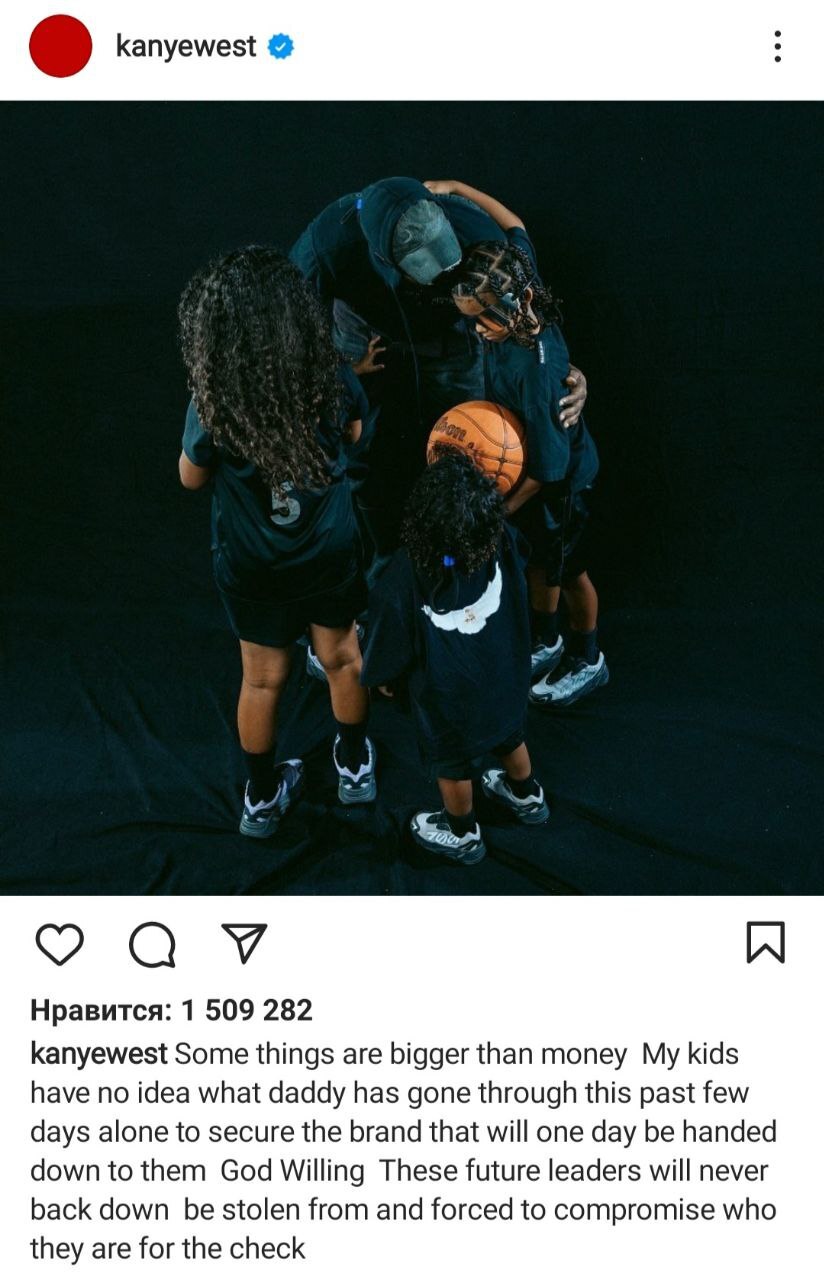824x1280 pixels.
Task: Open kanyewest profile from the header username
Action: pos(186,46)
